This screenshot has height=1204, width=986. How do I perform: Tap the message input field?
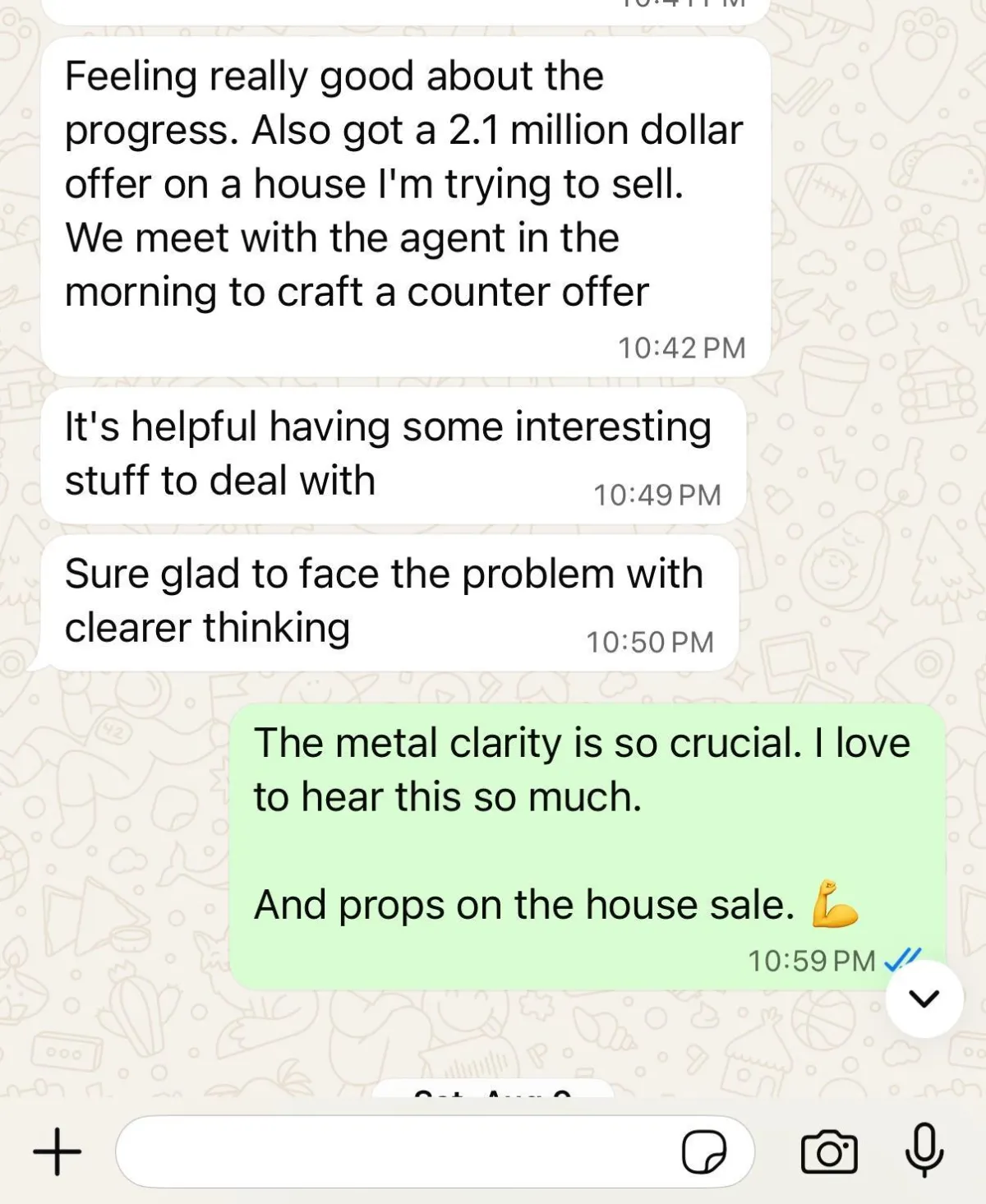pyautogui.click(x=394, y=1151)
